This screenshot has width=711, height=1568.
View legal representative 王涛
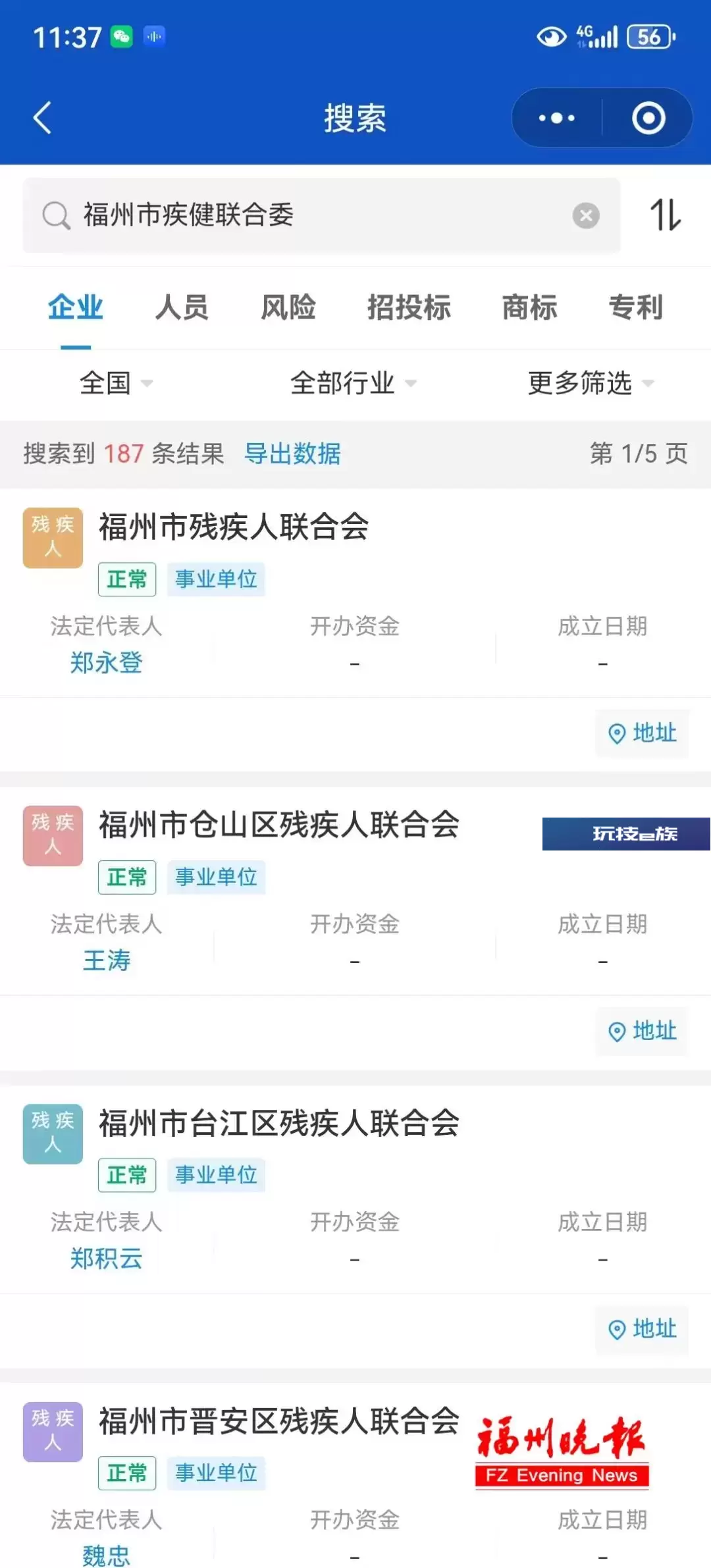pyautogui.click(x=106, y=960)
